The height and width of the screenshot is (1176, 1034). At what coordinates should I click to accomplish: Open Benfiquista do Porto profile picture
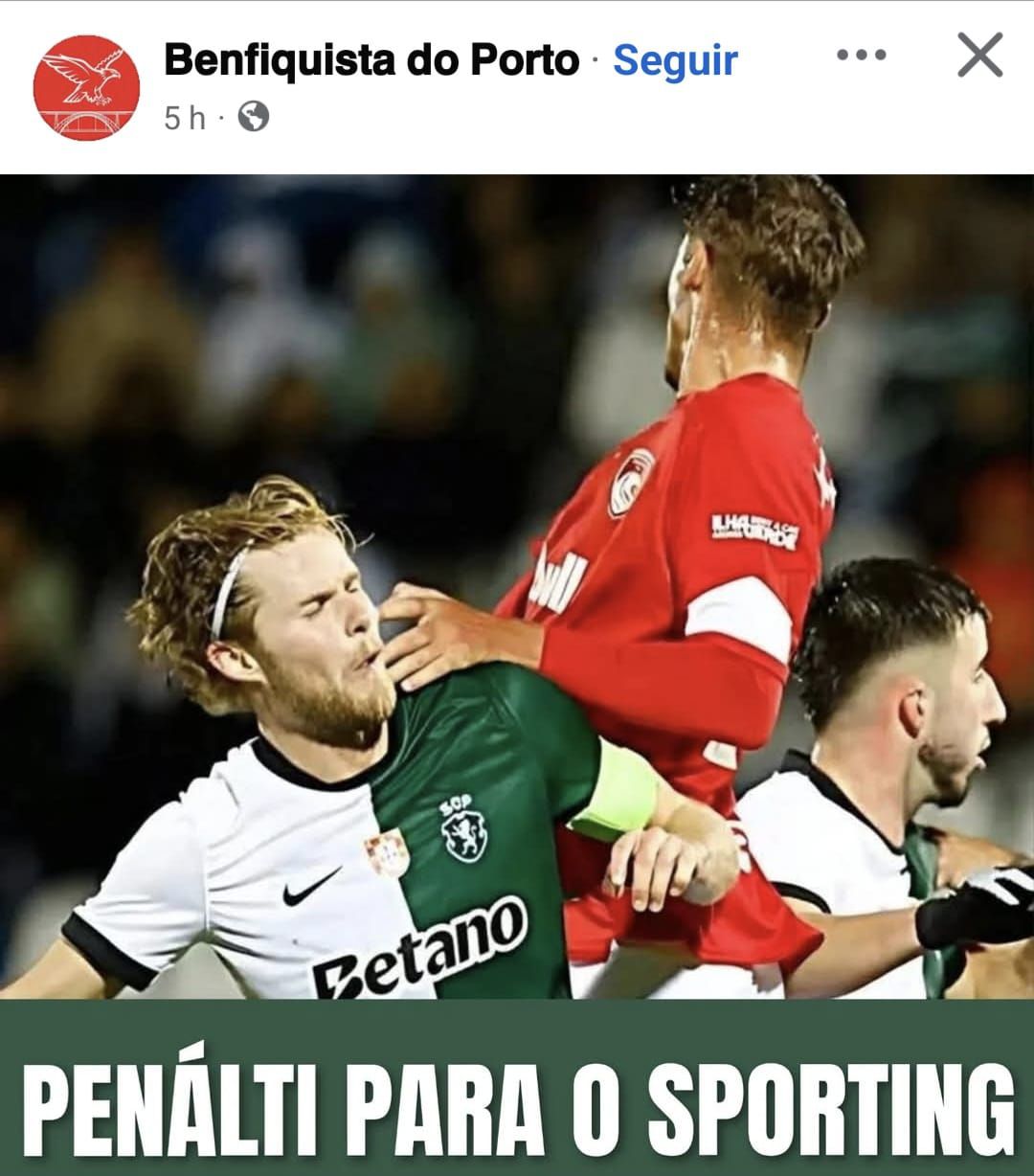point(86,87)
